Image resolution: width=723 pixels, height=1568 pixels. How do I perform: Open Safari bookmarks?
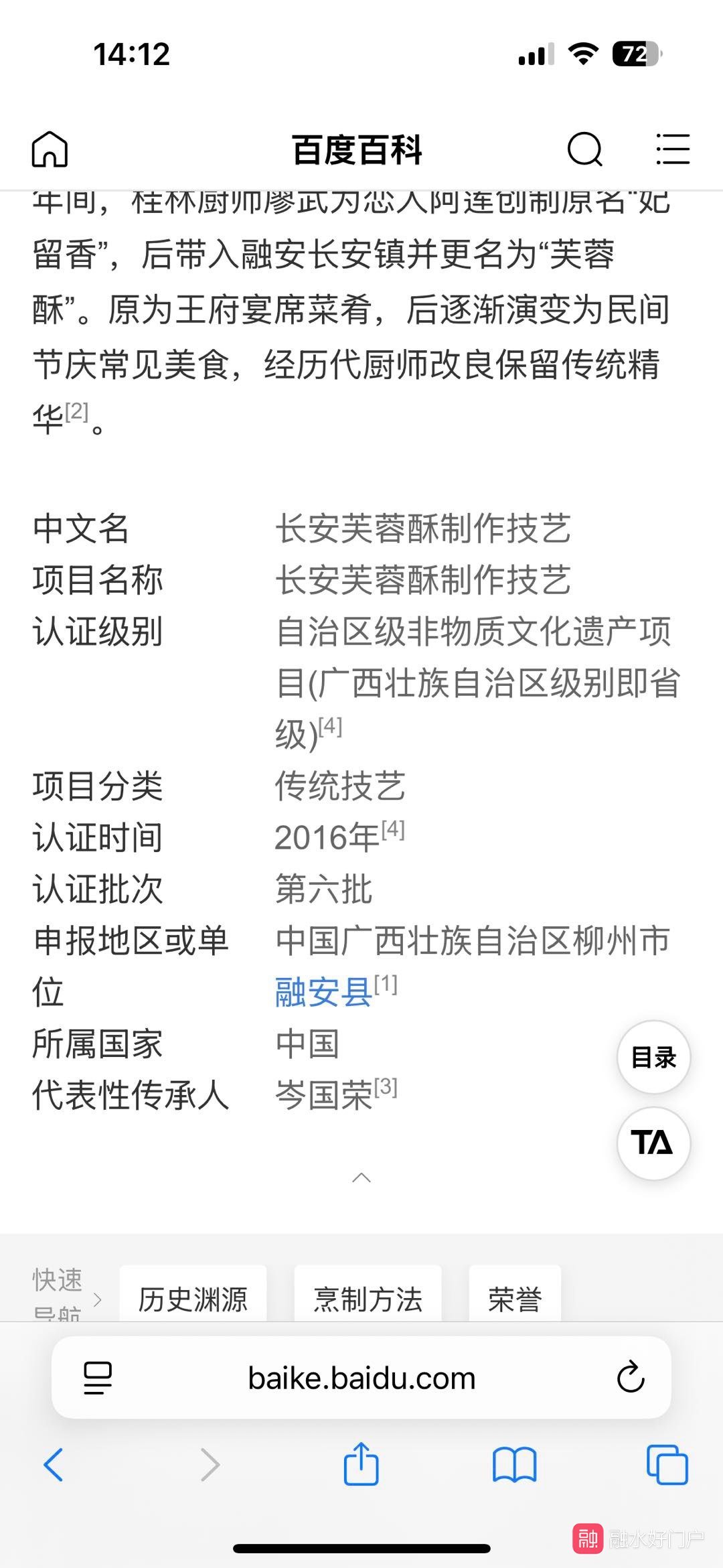point(514,1464)
